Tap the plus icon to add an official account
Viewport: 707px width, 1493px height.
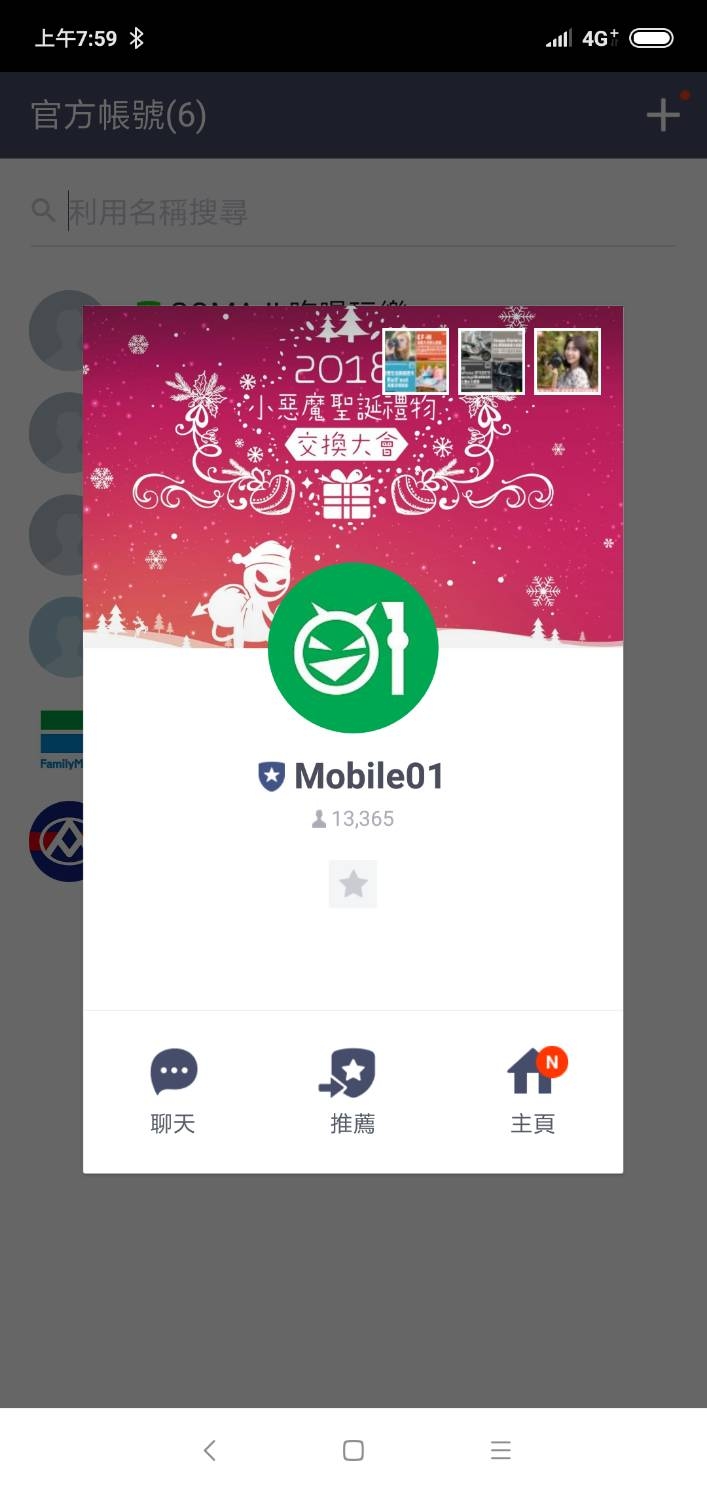point(662,116)
